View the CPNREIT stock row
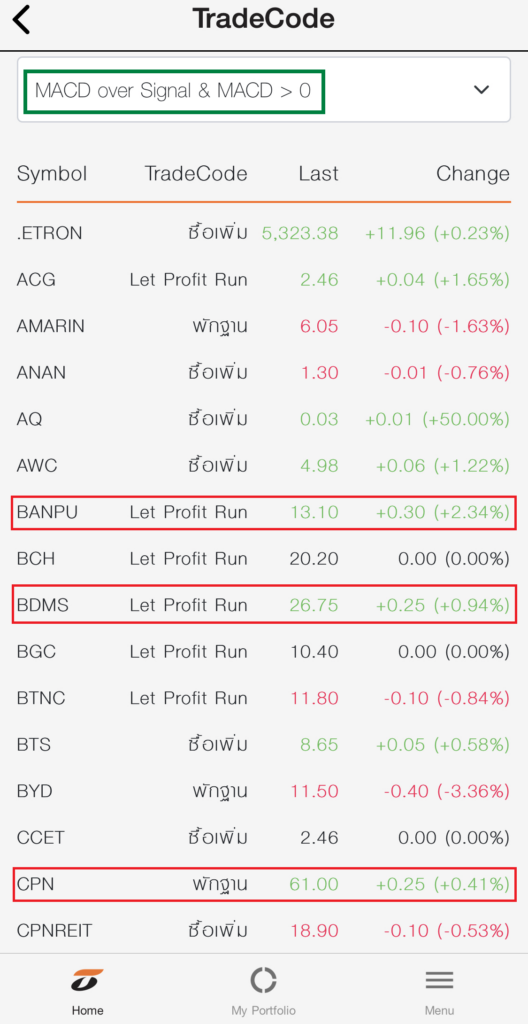The height and width of the screenshot is (1024, 528). click(263, 931)
